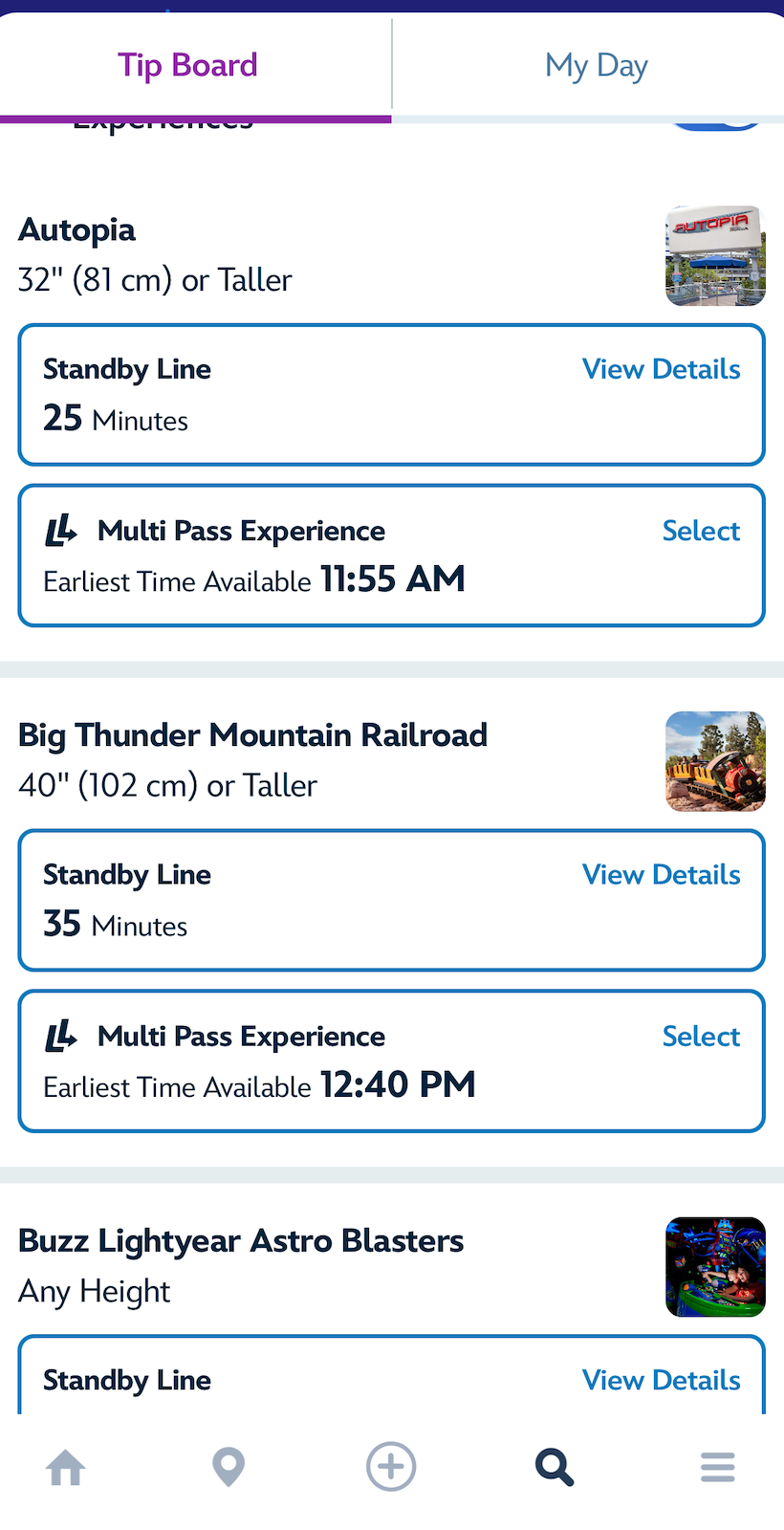Open the map location pin icon
Viewport: 784px width, 1530px height.
[228, 1467]
